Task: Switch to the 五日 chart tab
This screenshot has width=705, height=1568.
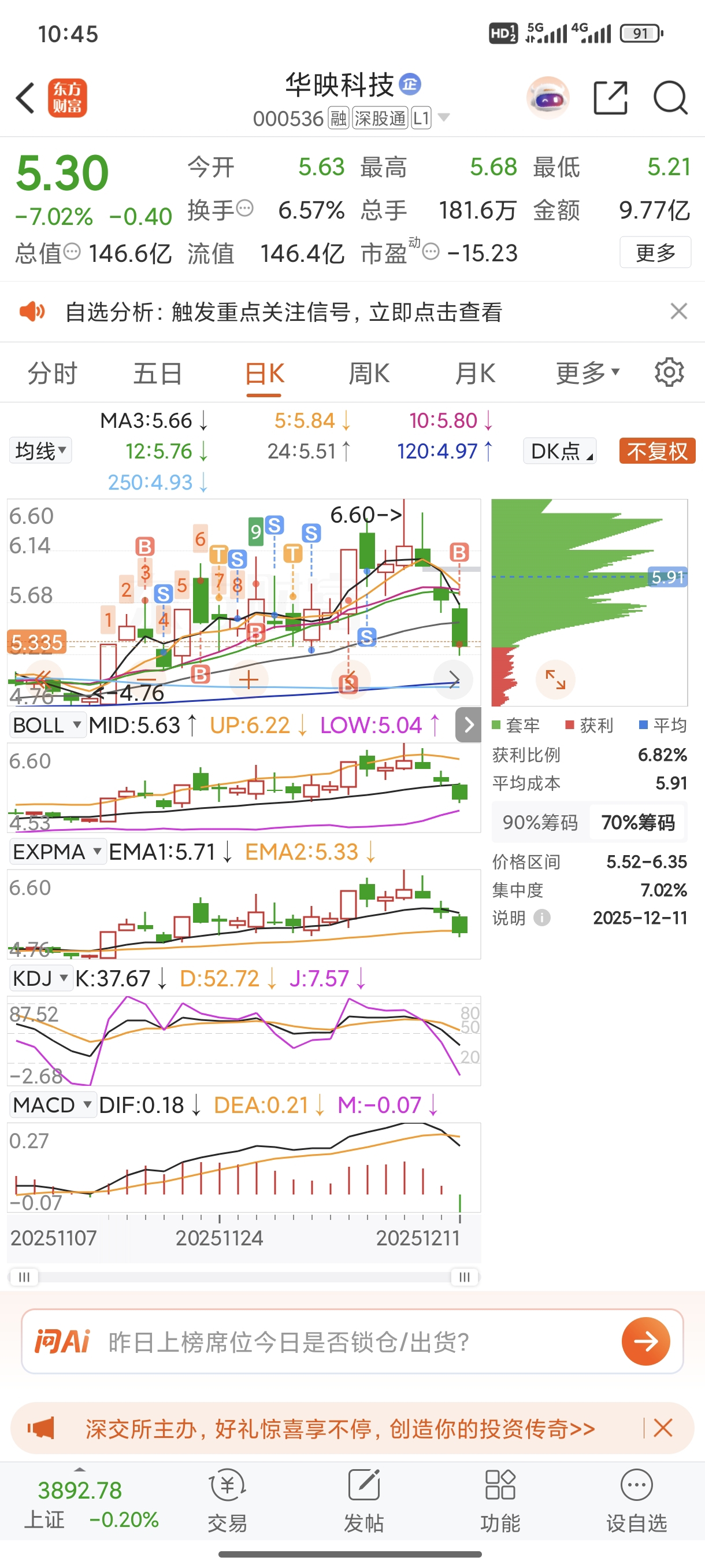Action: [158, 373]
